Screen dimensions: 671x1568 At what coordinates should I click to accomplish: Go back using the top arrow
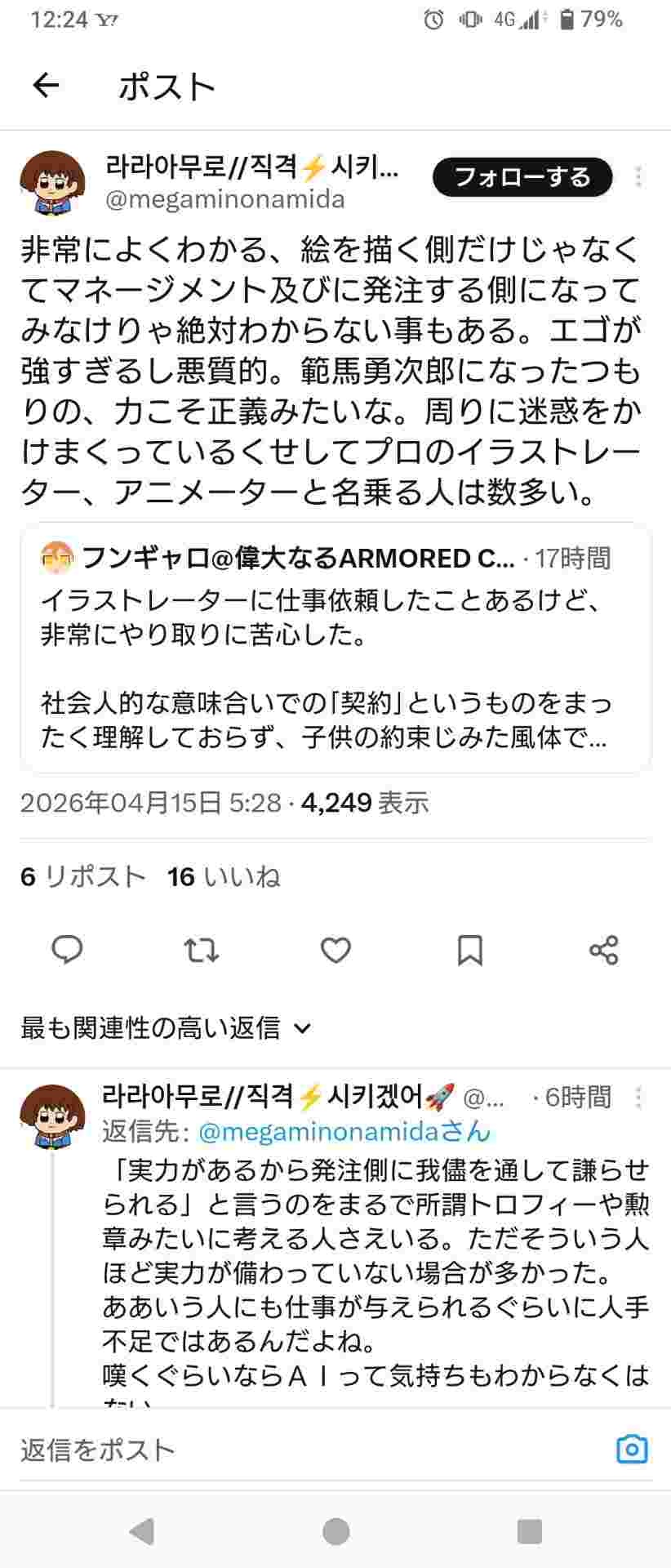pos(46,85)
